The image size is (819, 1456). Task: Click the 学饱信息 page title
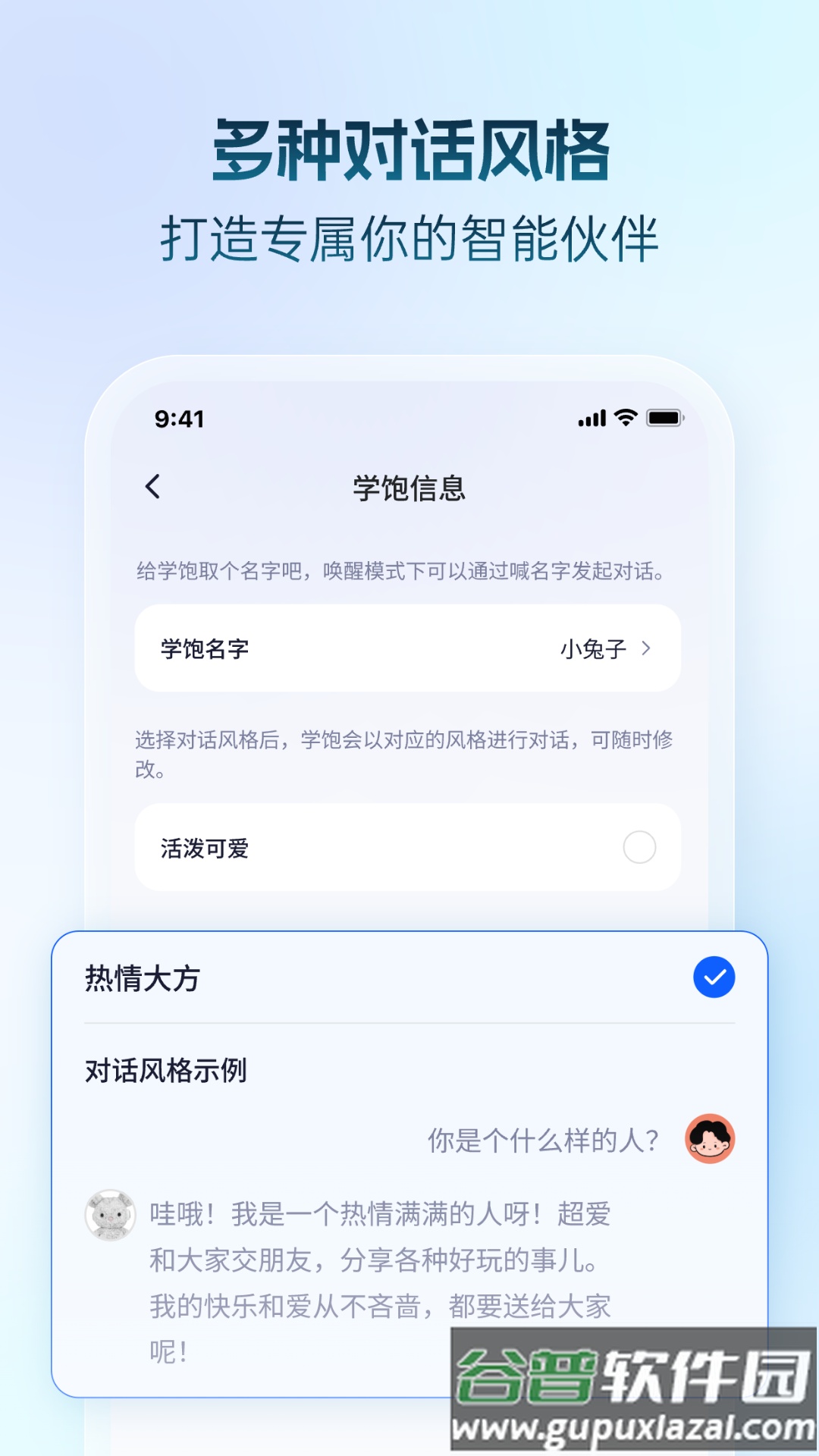point(409,486)
